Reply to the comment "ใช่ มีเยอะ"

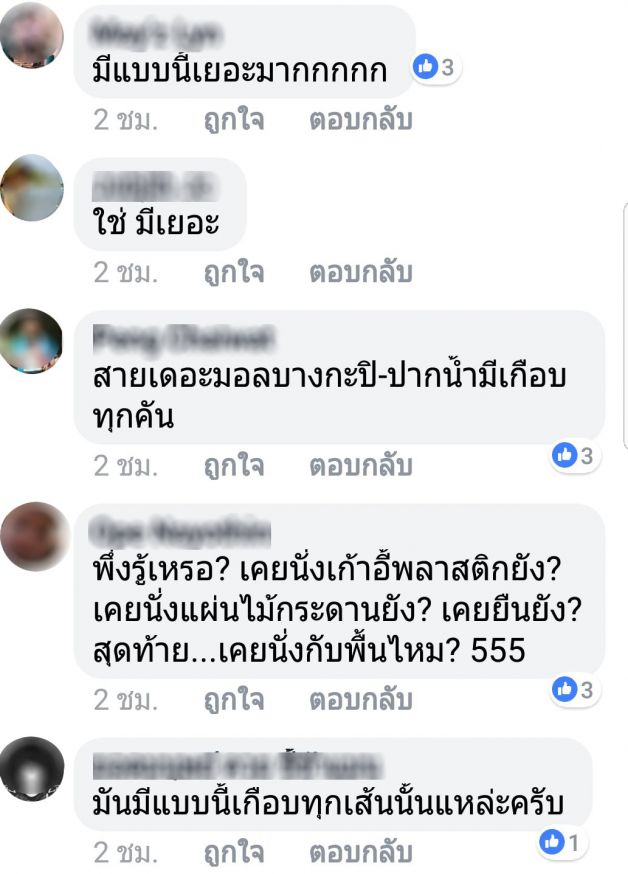point(360,272)
